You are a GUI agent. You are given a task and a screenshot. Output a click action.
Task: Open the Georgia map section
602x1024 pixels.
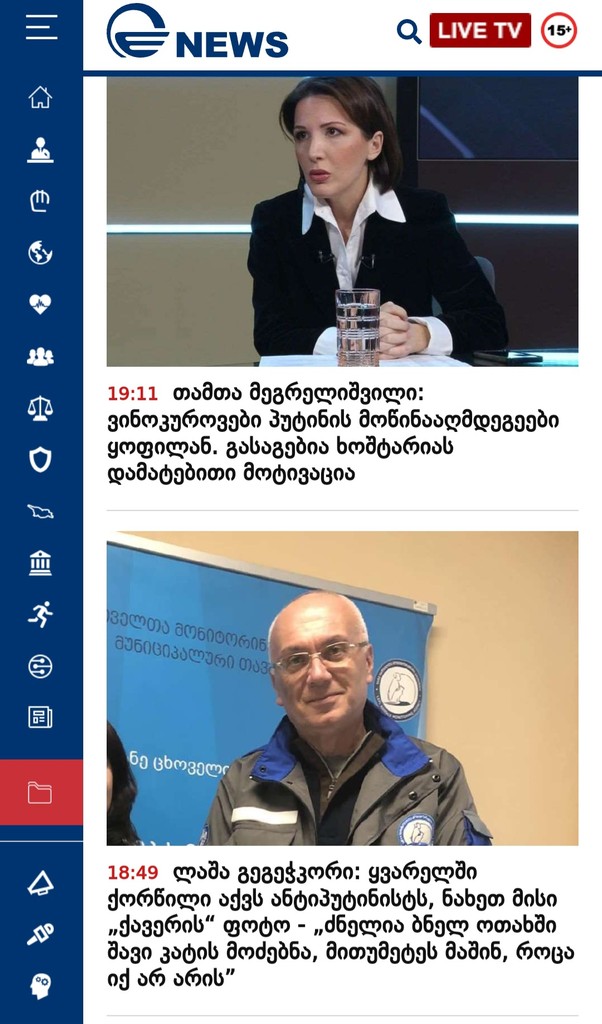tap(40, 512)
